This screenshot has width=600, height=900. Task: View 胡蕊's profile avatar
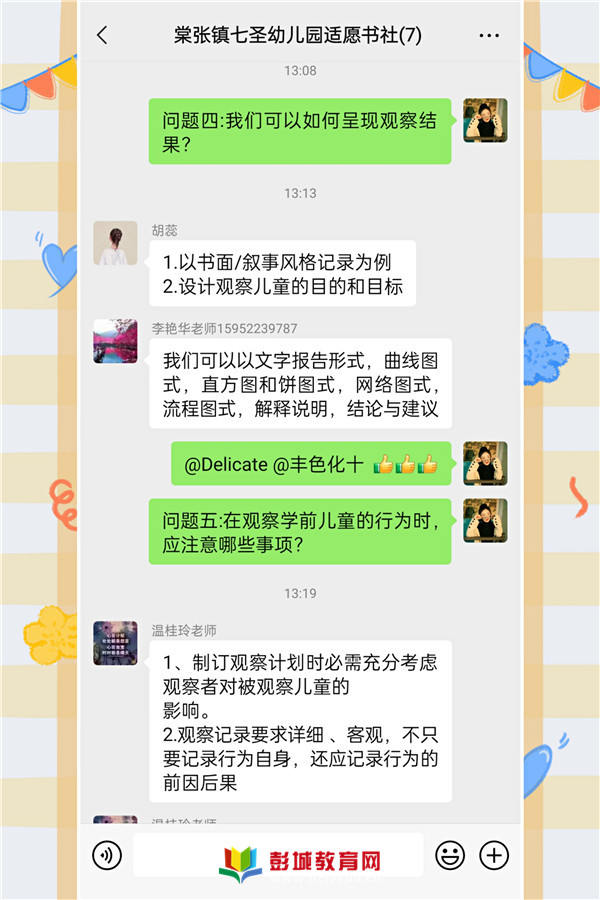(115, 243)
